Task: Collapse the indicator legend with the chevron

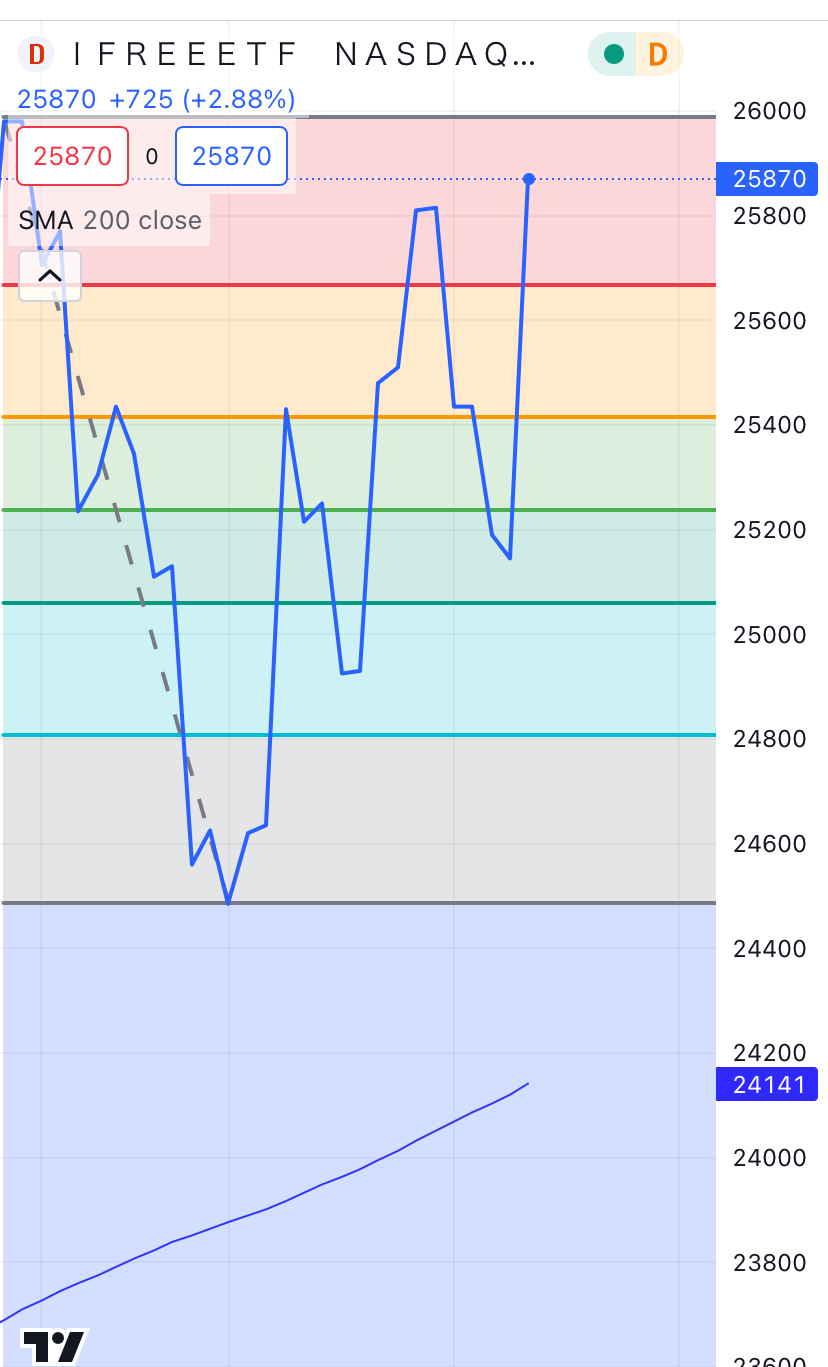Action: (50, 276)
